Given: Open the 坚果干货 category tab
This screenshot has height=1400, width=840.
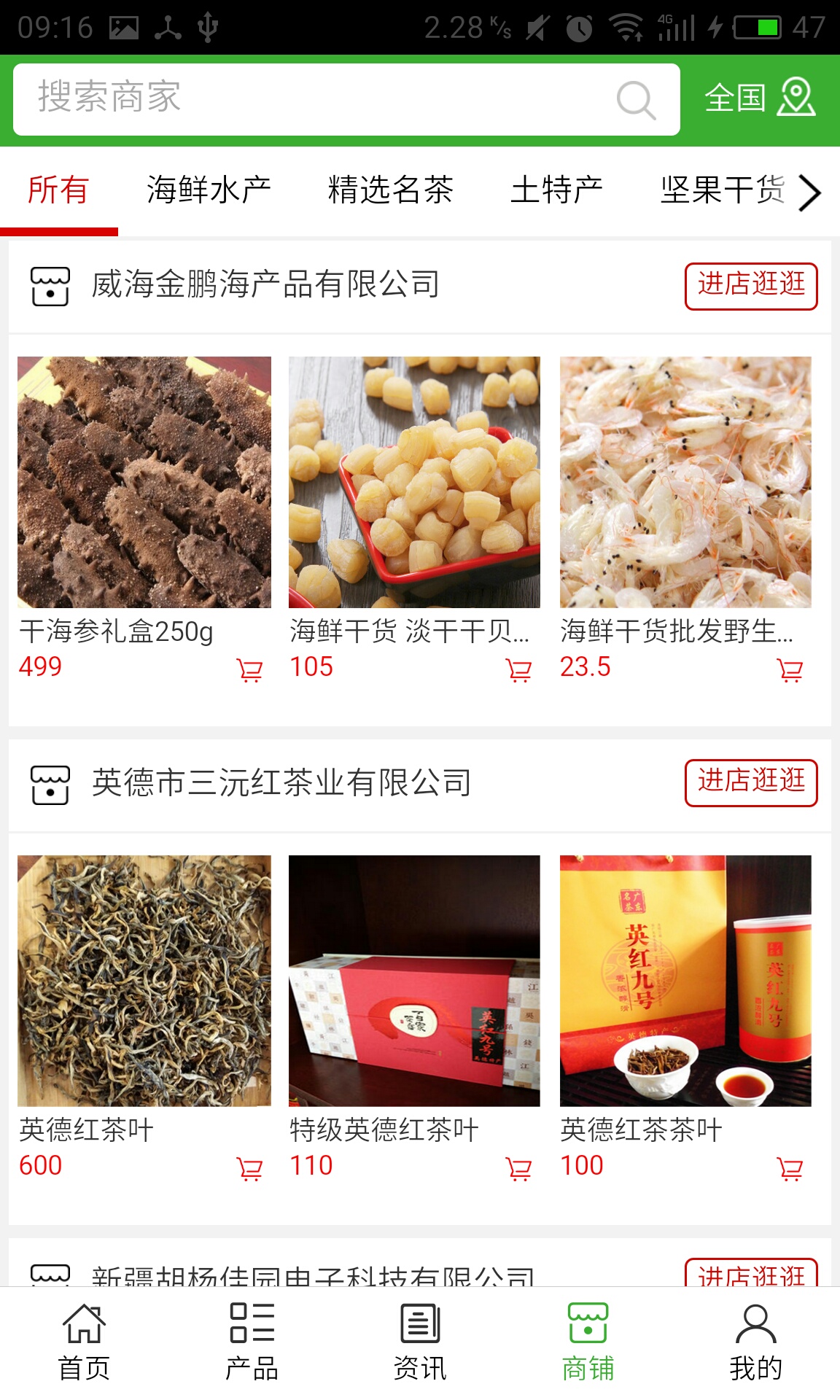Looking at the screenshot, I should pyautogui.click(x=722, y=190).
